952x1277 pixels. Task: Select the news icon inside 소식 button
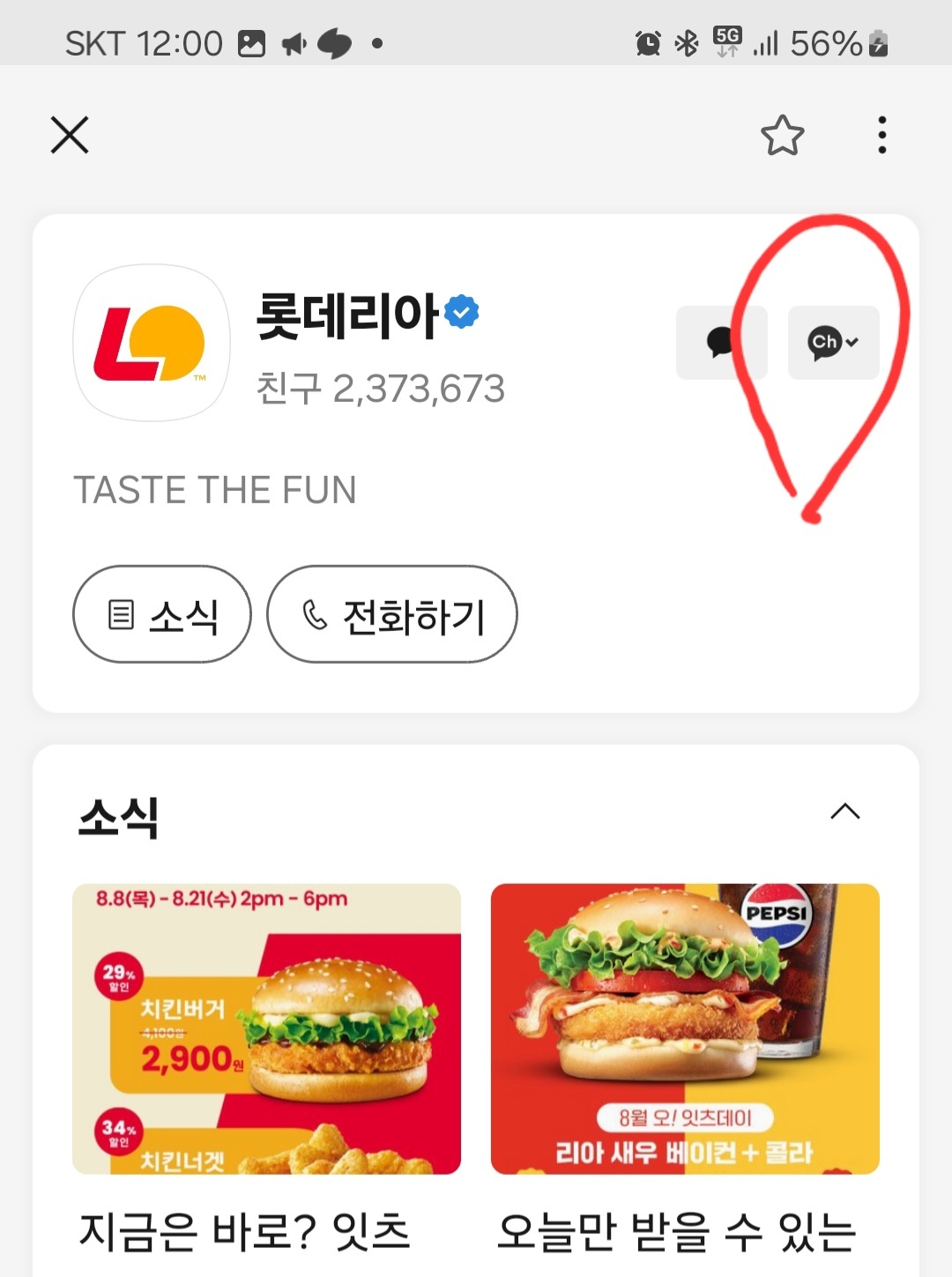(x=120, y=614)
